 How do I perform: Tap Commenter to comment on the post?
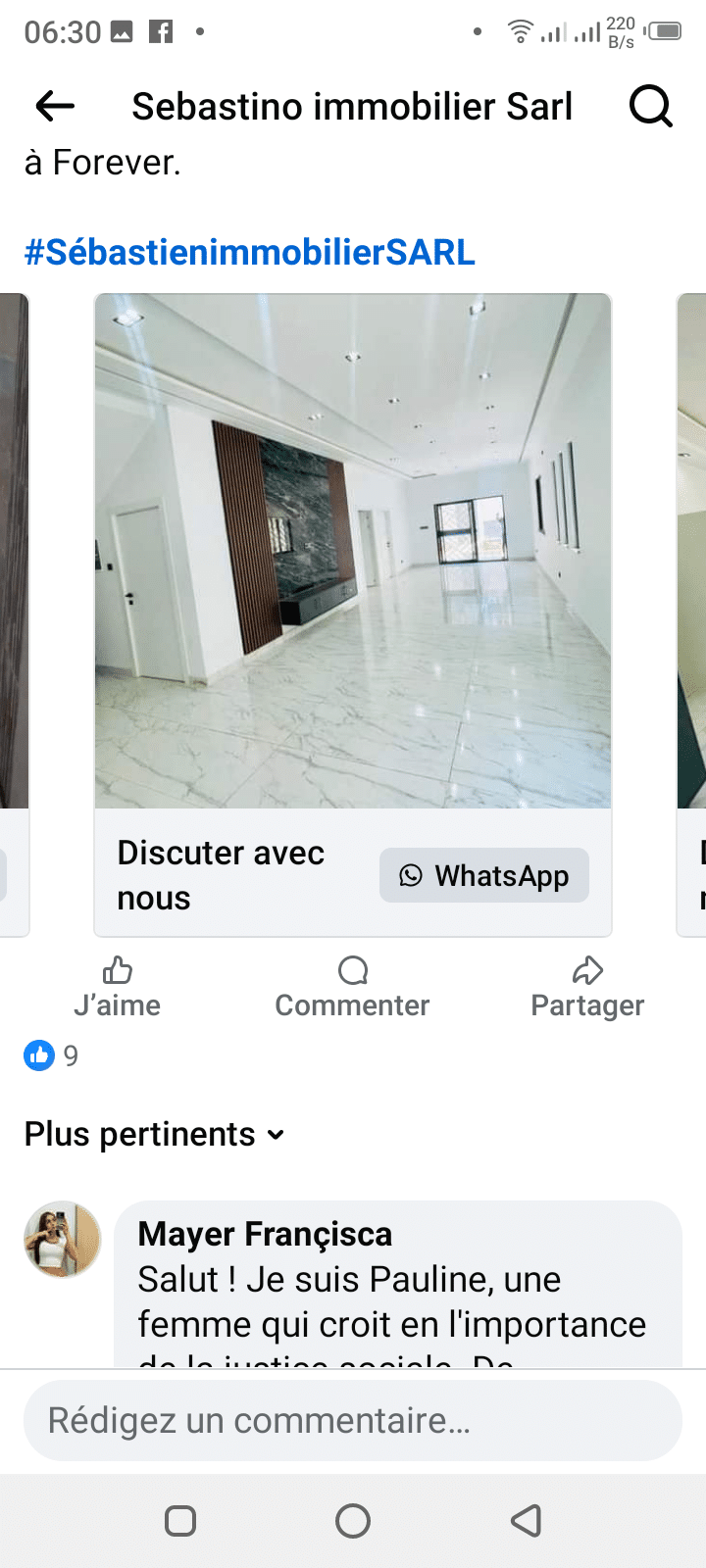[352, 988]
